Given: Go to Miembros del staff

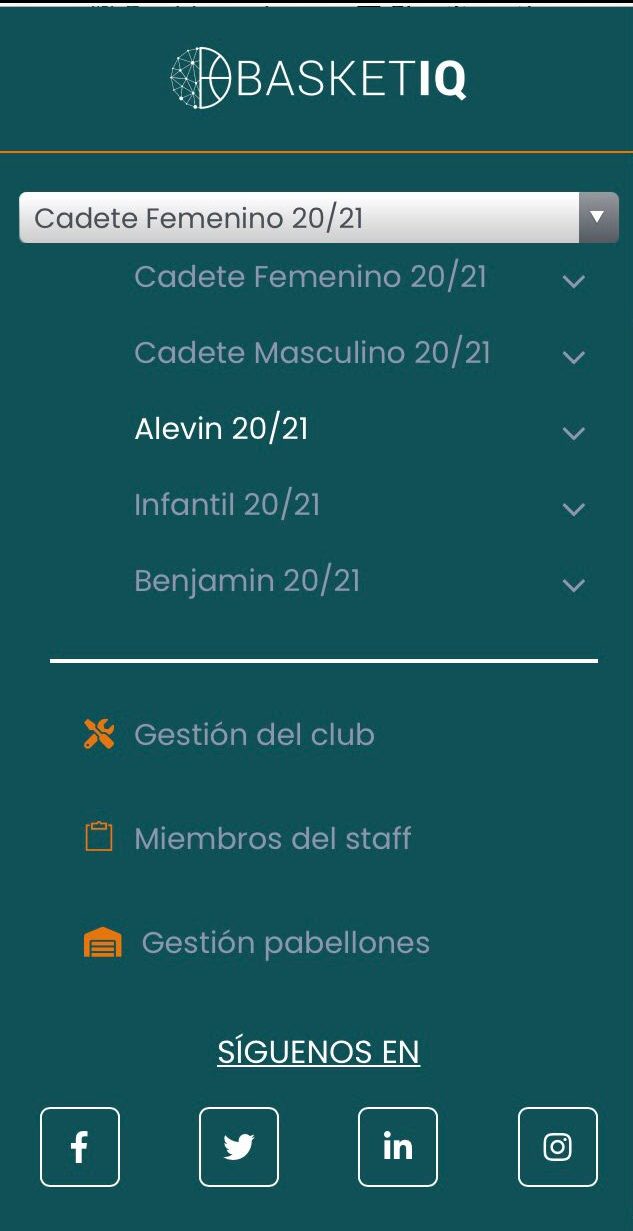Looking at the screenshot, I should pos(272,838).
